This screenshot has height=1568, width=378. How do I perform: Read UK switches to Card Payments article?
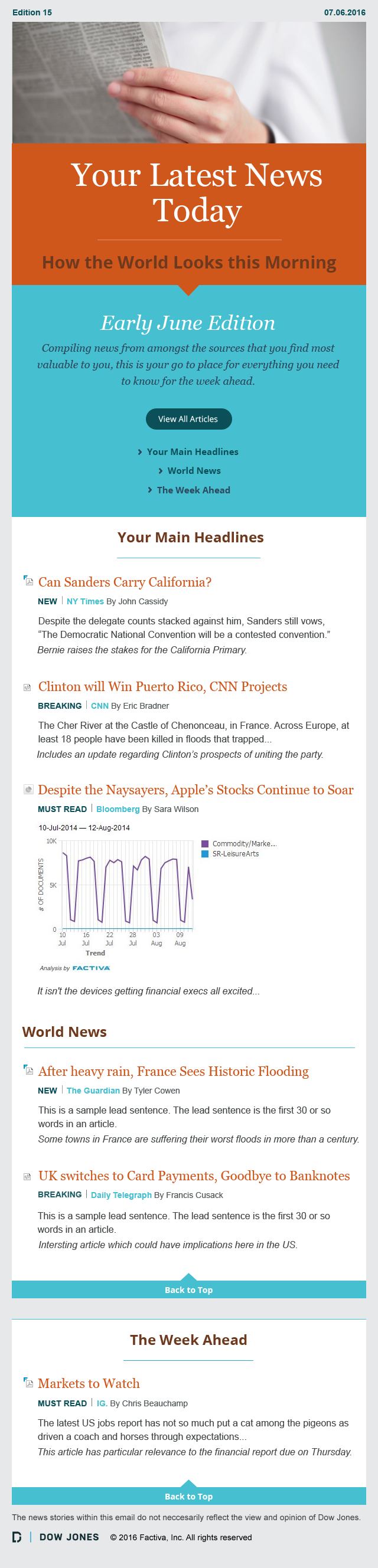[194, 1176]
